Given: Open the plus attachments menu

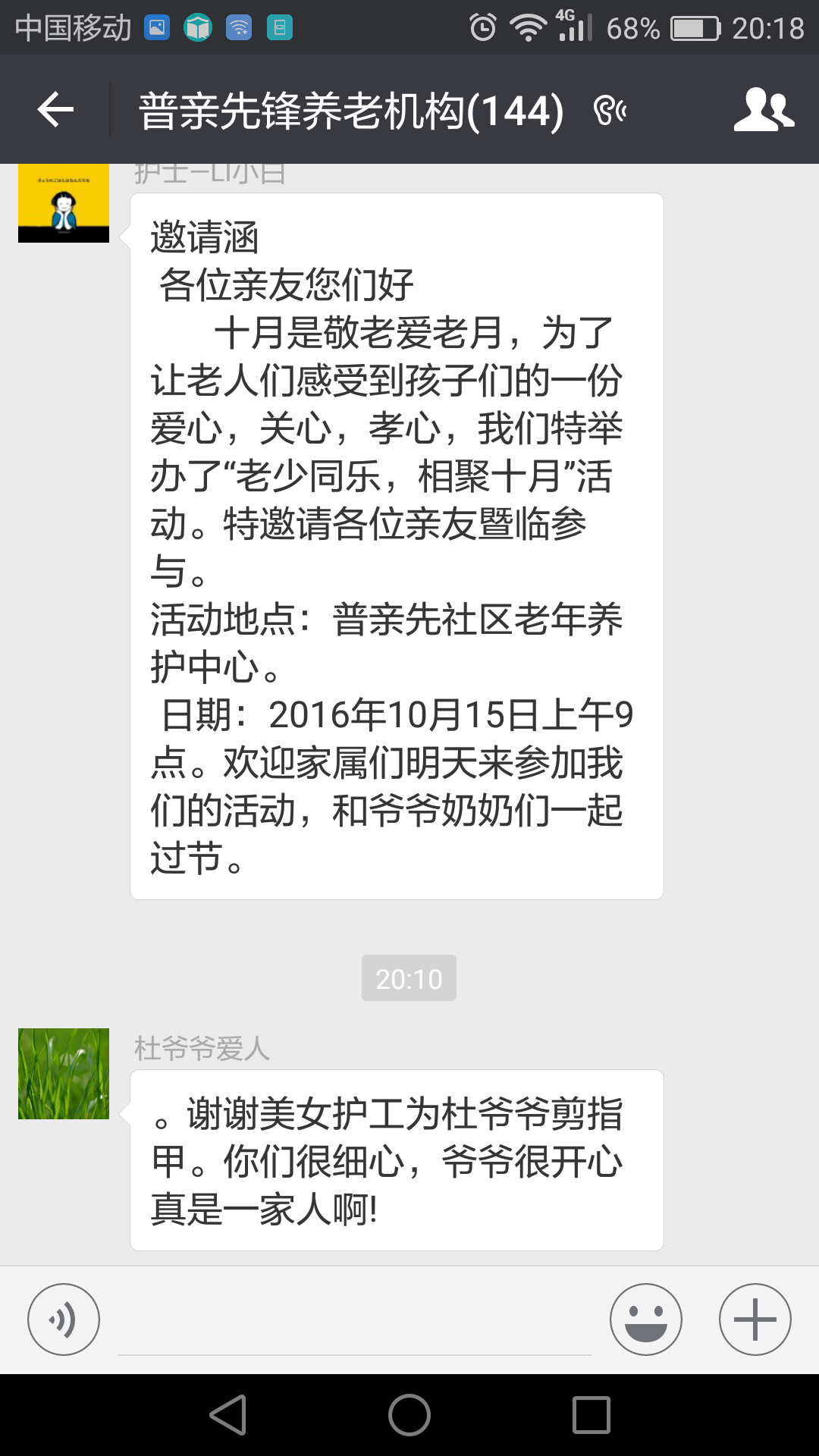Looking at the screenshot, I should (x=755, y=1319).
